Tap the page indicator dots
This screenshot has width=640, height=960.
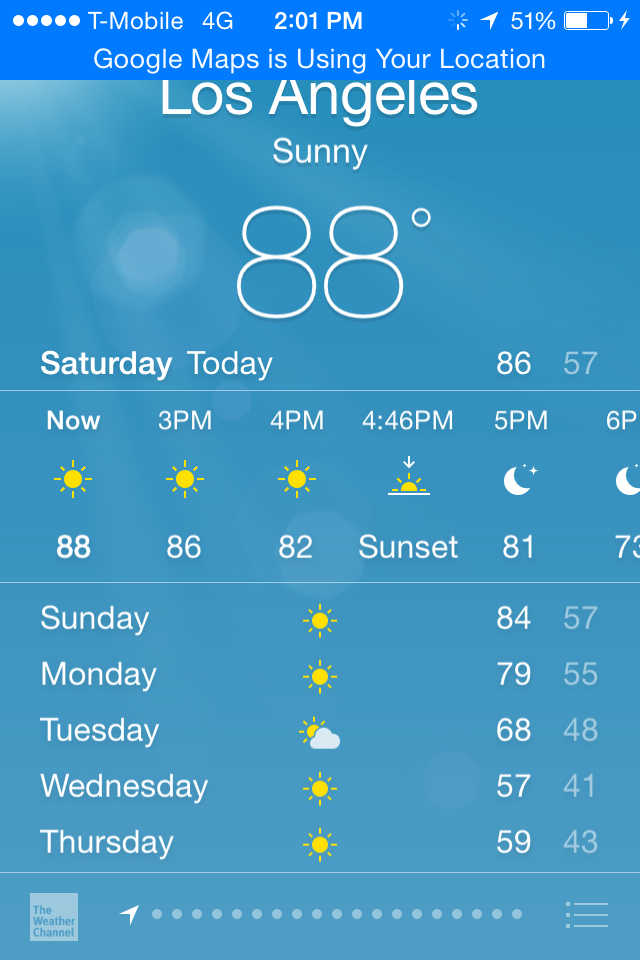click(x=336, y=914)
